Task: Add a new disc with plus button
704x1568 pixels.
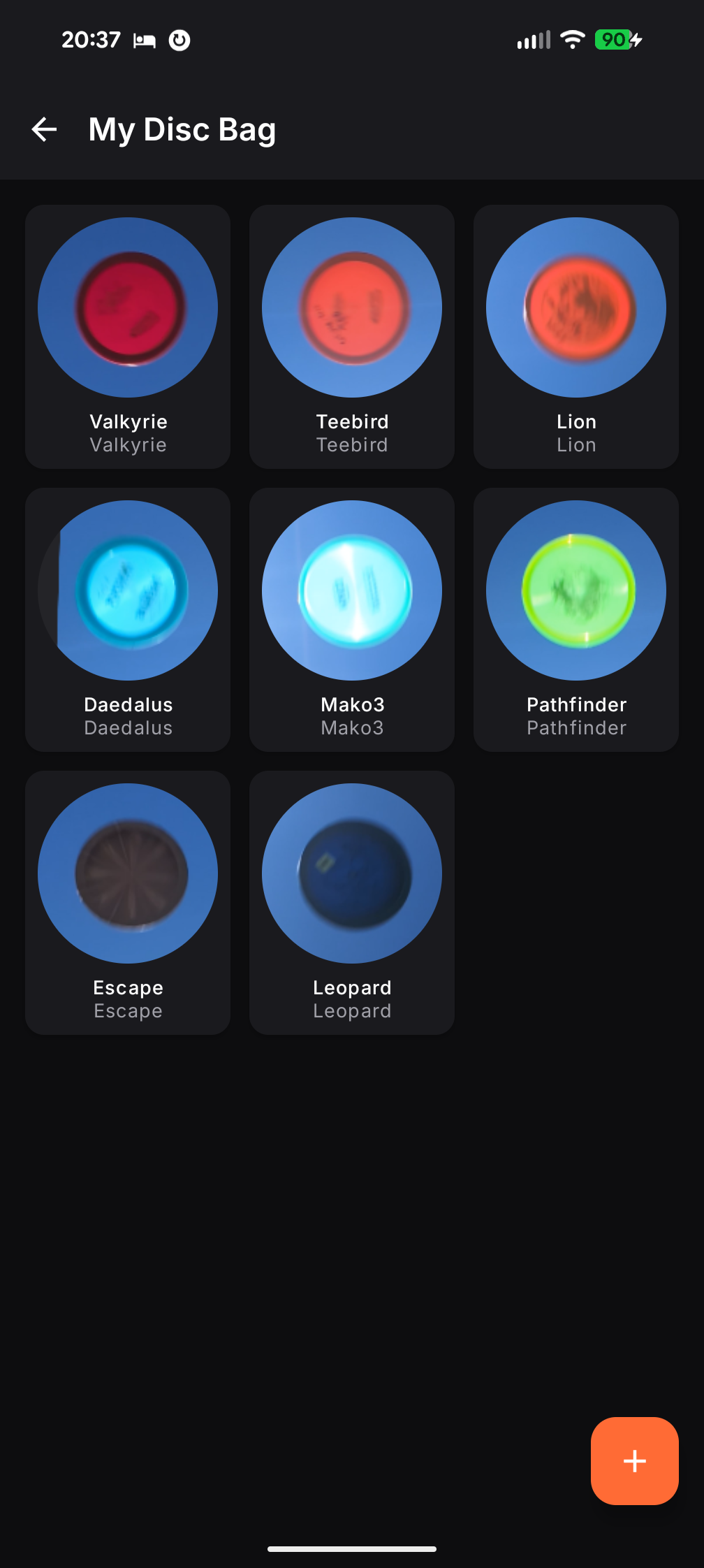Action: tap(634, 1460)
